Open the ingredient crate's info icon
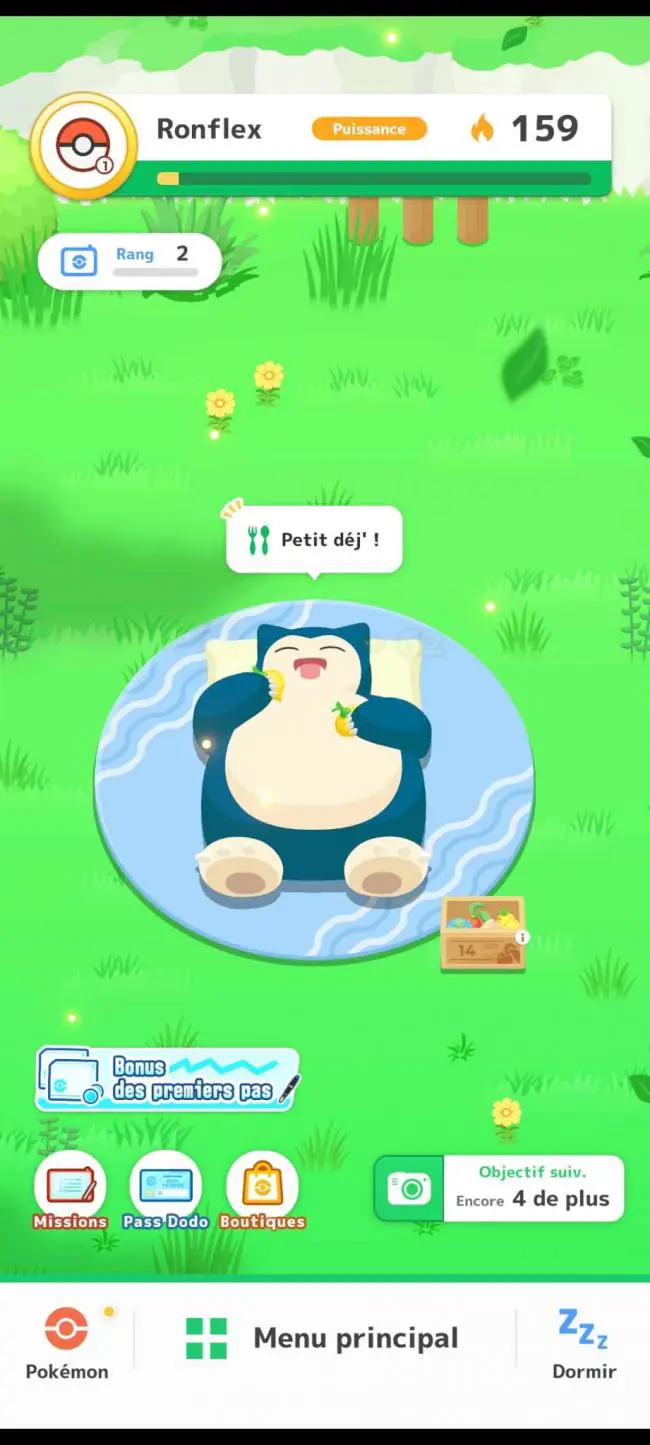 click(522, 938)
